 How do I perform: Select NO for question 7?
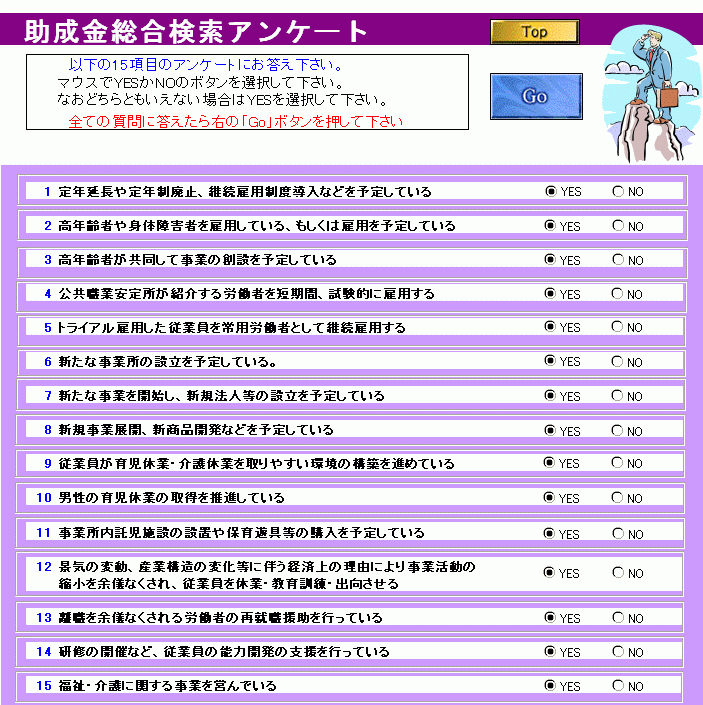617,396
